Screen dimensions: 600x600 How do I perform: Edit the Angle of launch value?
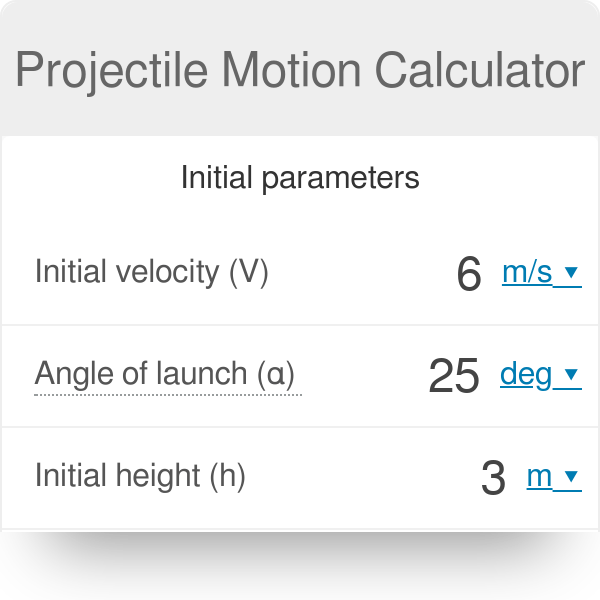(454, 376)
